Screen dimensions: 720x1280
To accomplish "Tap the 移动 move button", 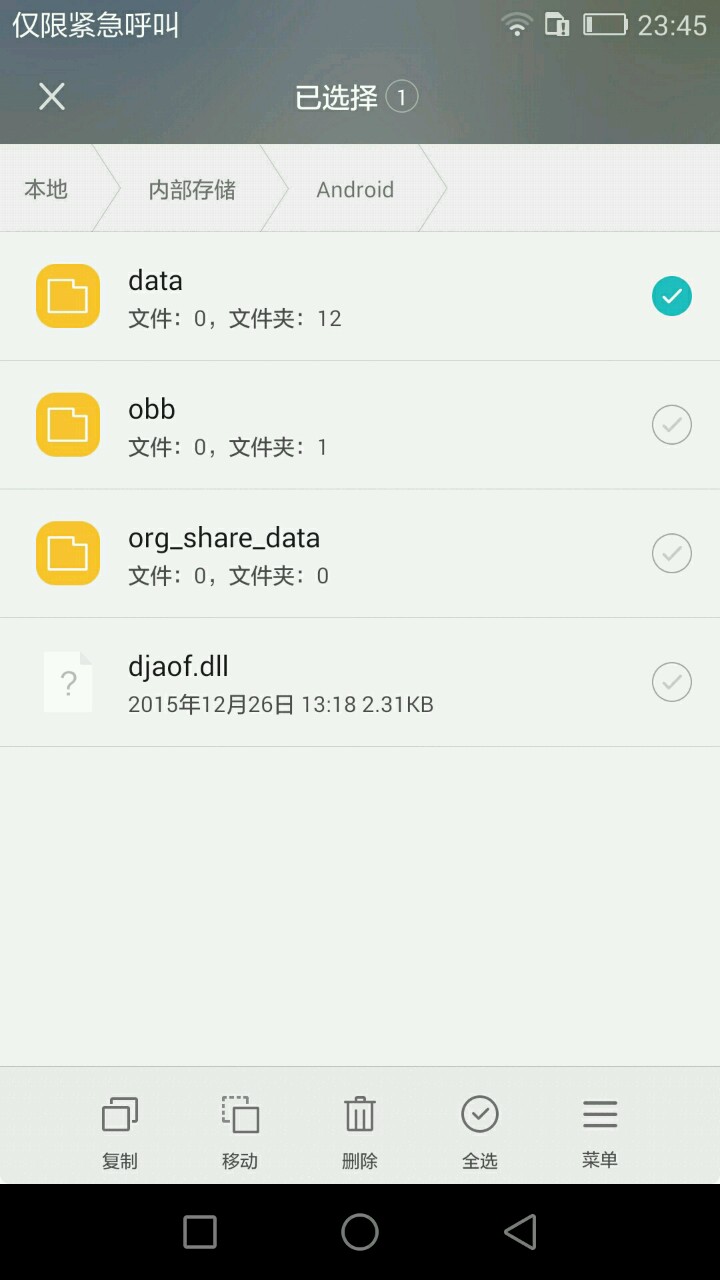I will pyautogui.click(x=240, y=1132).
